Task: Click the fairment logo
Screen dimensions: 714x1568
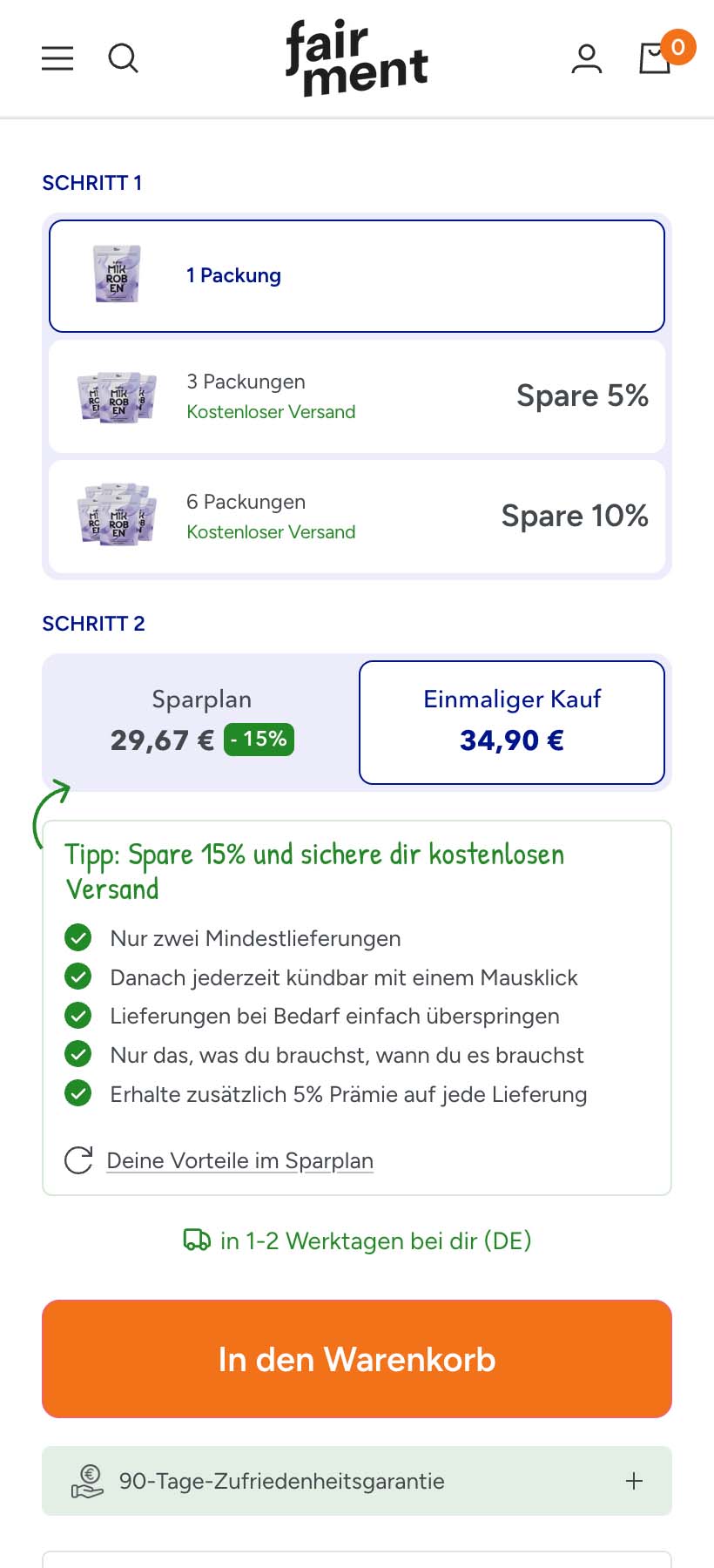Action: (356, 57)
